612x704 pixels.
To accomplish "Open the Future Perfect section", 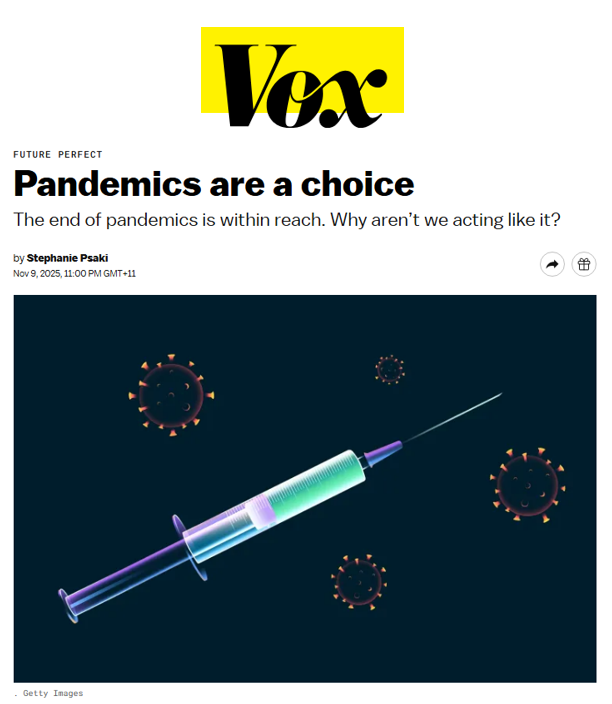I will click(x=58, y=155).
